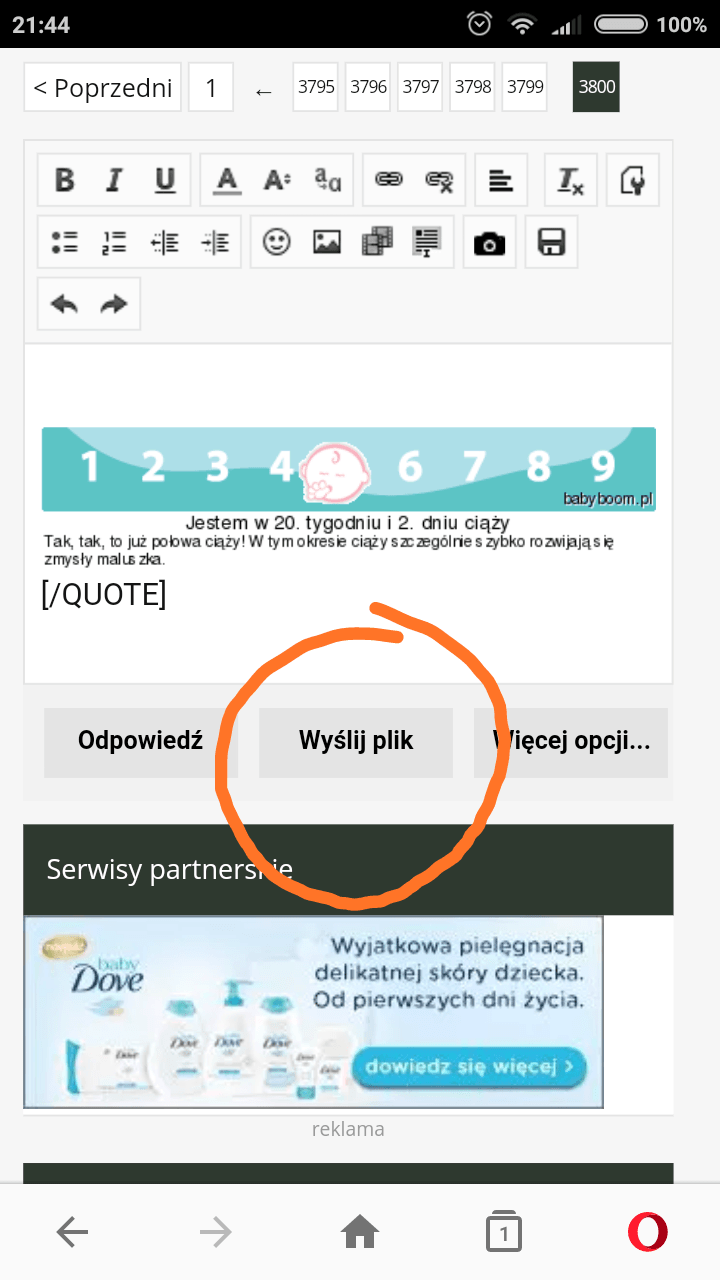Screen dimensions: 720x1280
Task: Open Więcej opcji for more options
Action: 571,741
